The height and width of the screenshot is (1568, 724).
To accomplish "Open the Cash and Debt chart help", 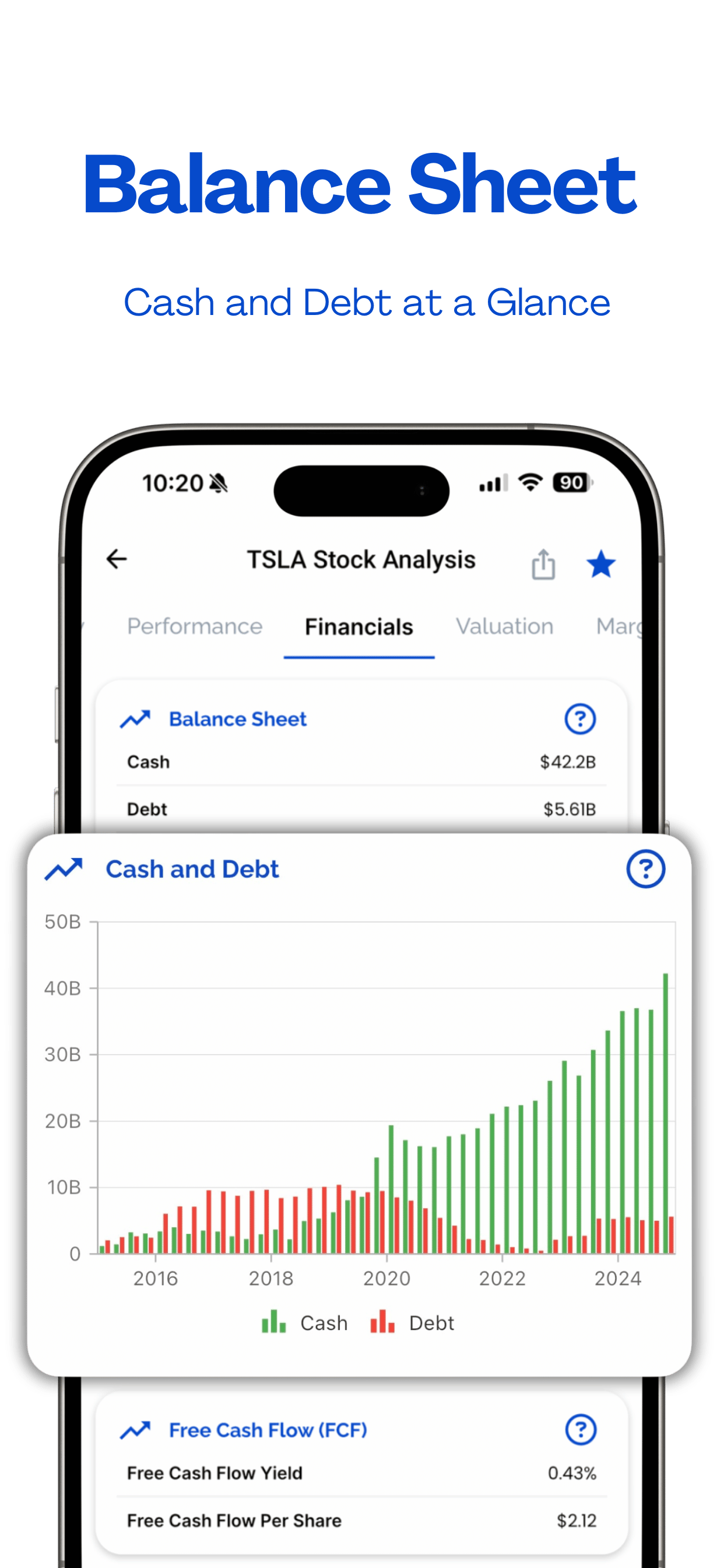I will tap(646, 869).
